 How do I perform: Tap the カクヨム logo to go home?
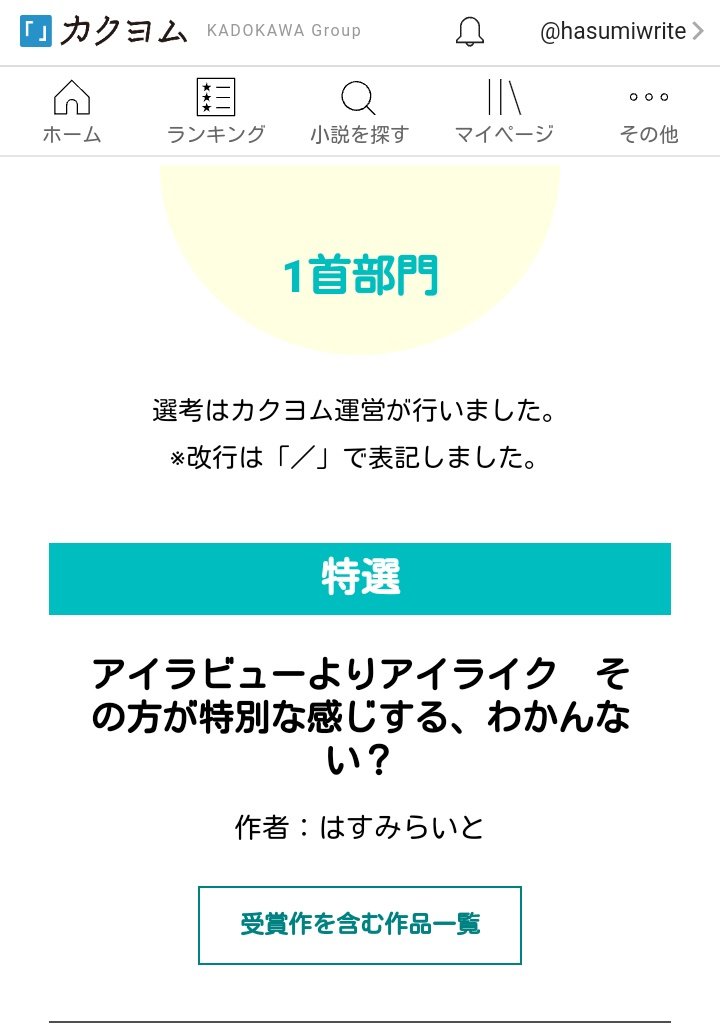[x=104, y=32]
